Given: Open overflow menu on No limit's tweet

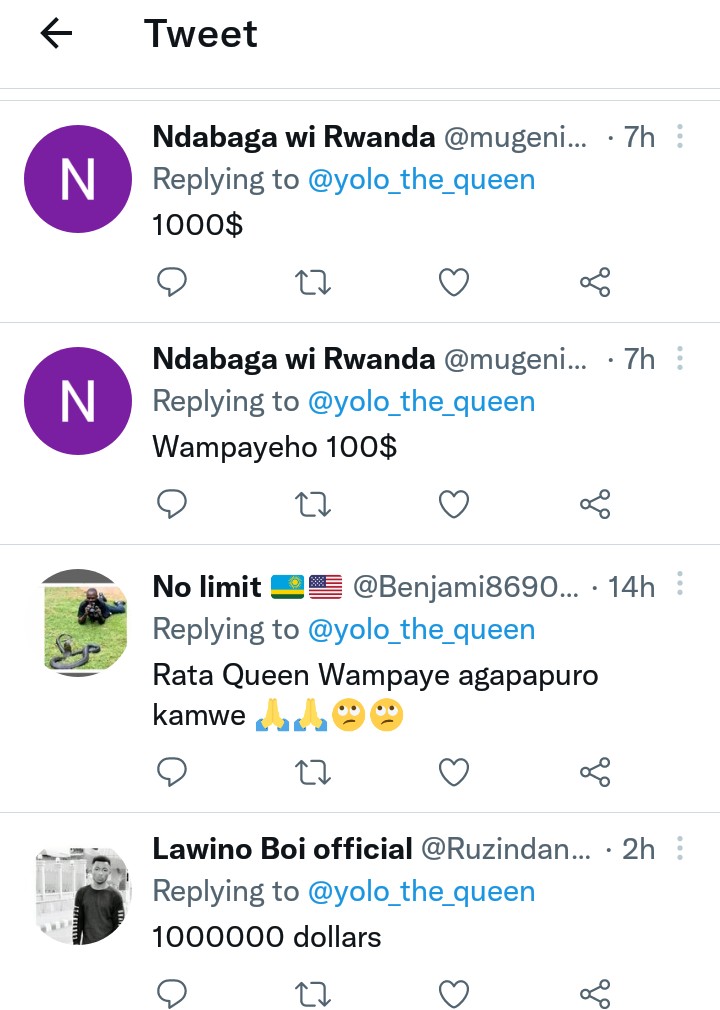Looking at the screenshot, I should [x=680, y=585].
